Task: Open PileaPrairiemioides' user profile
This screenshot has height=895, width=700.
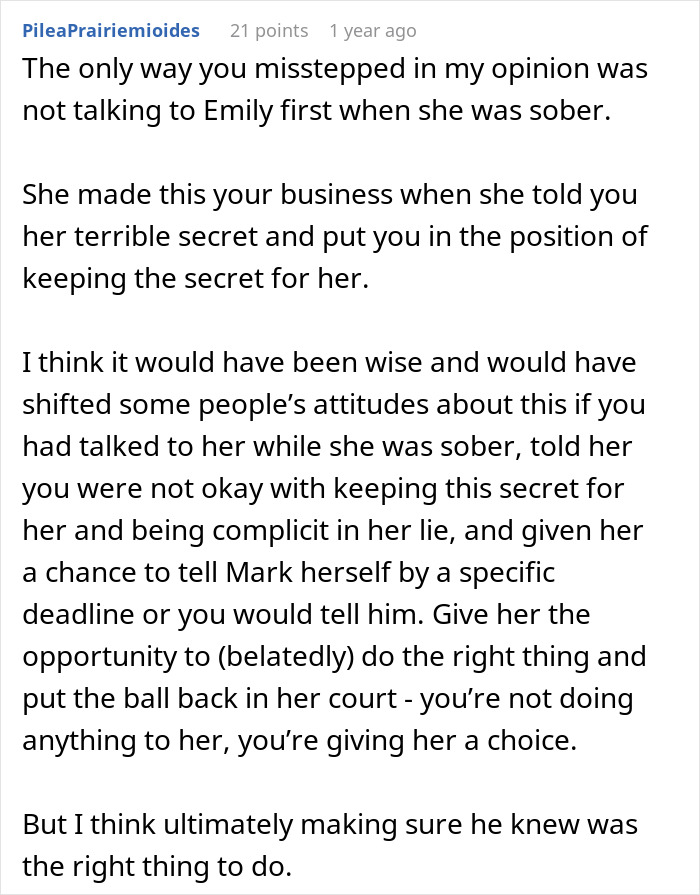Action: (111, 31)
